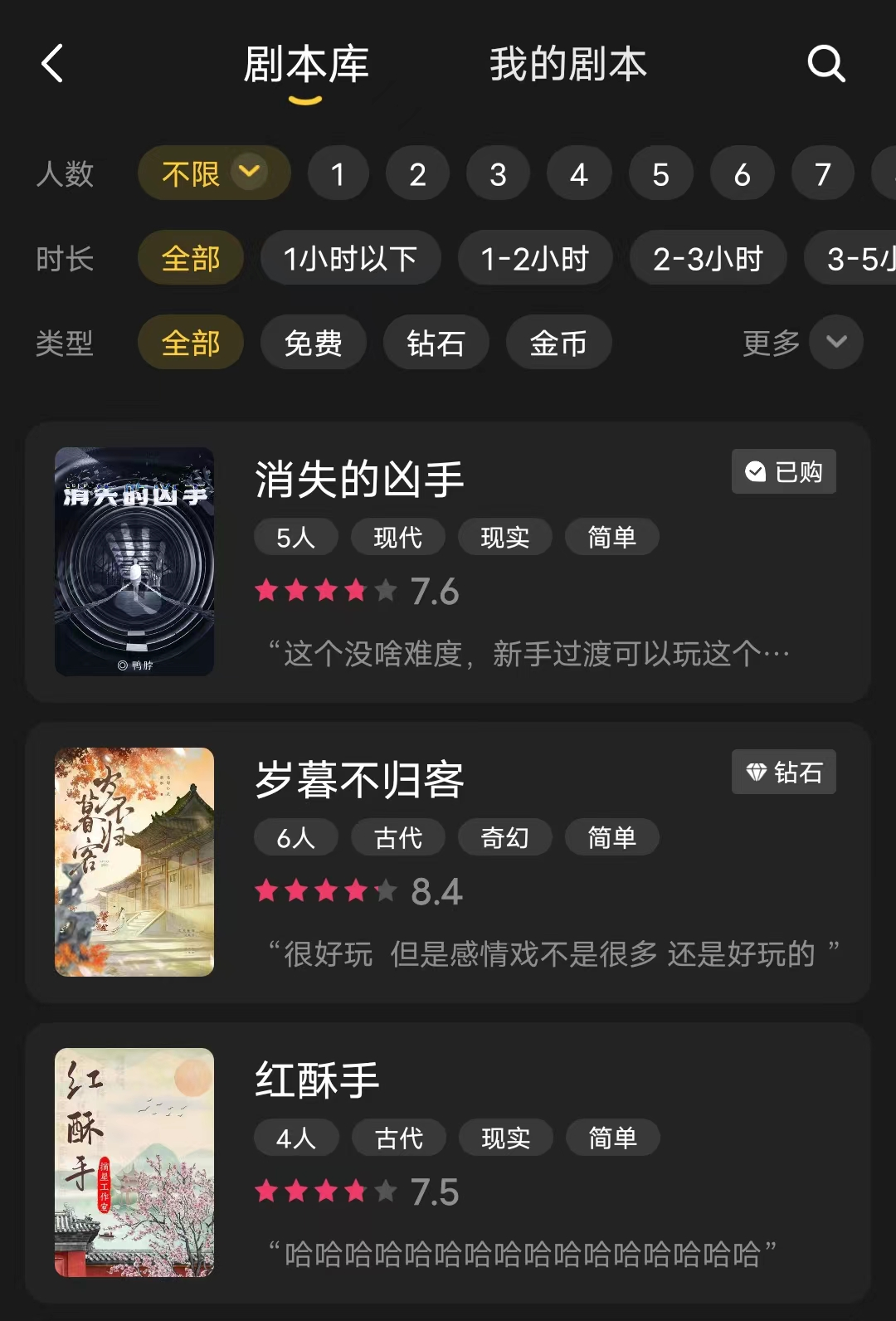This screenshot has width=896, height=1321.
Task: Go back using the top-left arrow
Action: point(52,64)
